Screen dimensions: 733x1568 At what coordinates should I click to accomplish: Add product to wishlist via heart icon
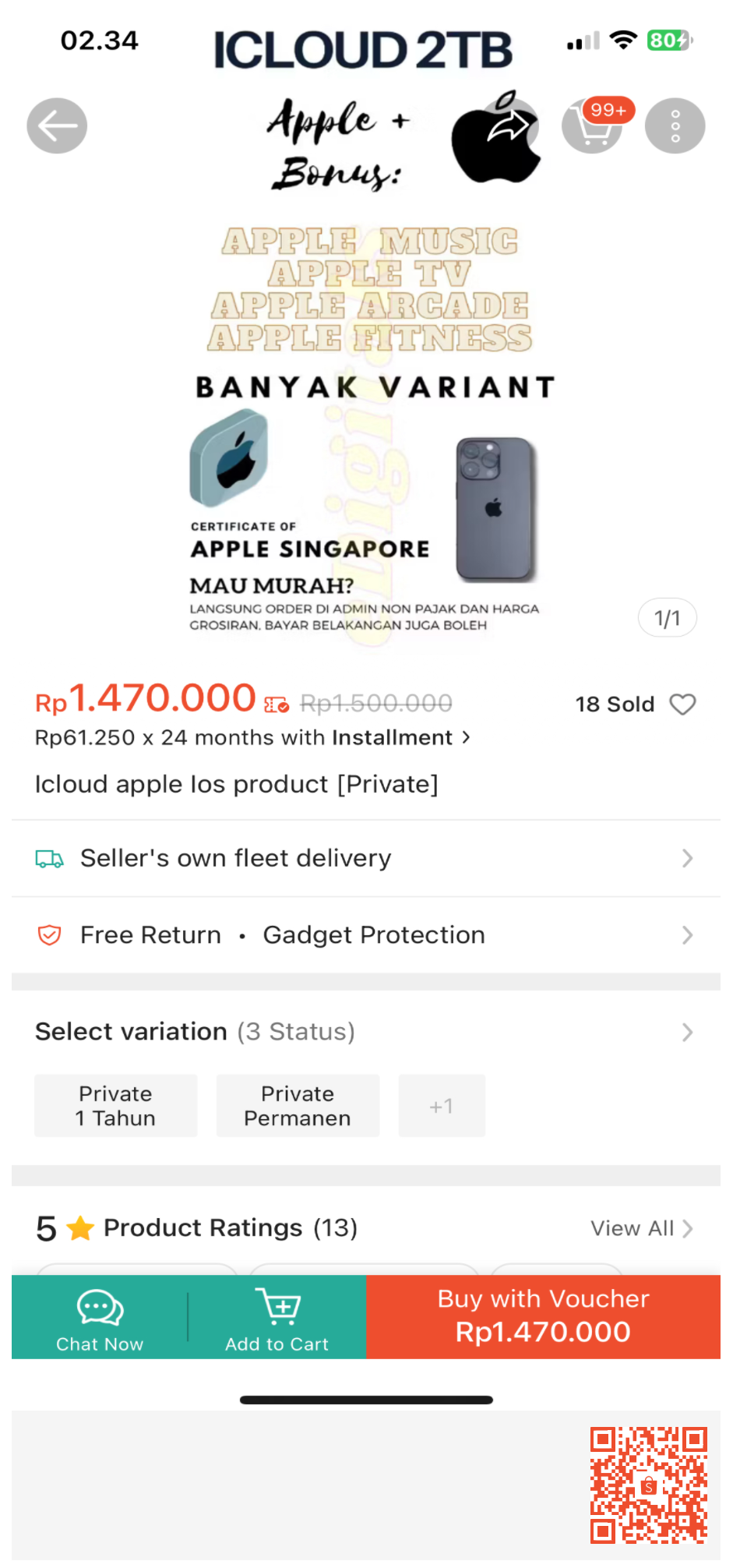tap(682, 704)
